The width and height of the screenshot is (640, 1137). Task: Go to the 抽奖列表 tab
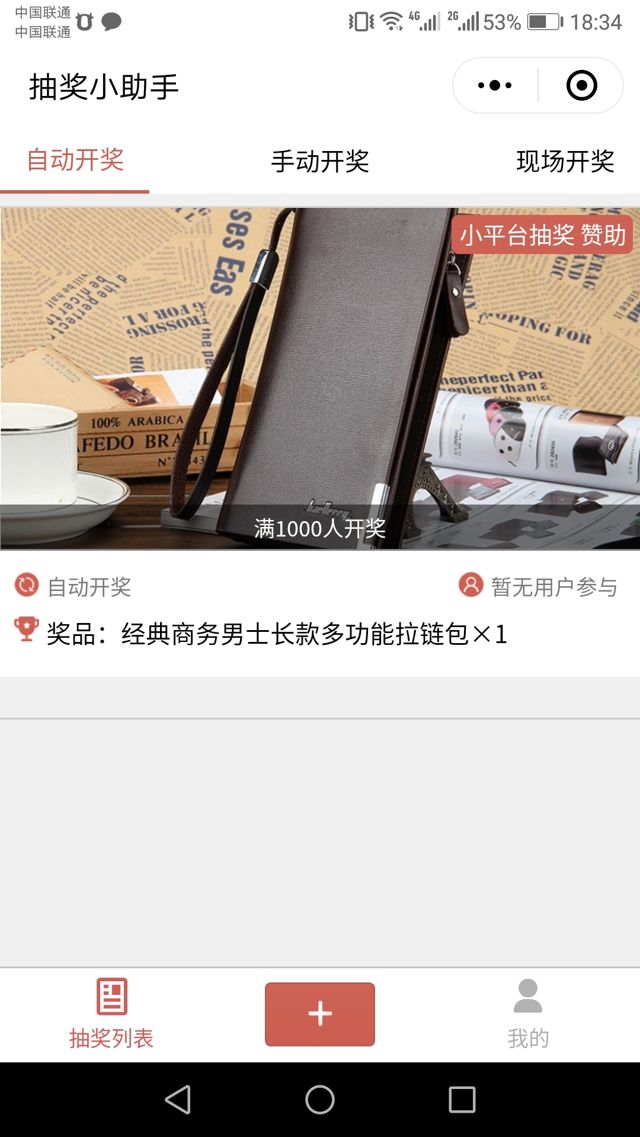click(x=111, y=1014)
